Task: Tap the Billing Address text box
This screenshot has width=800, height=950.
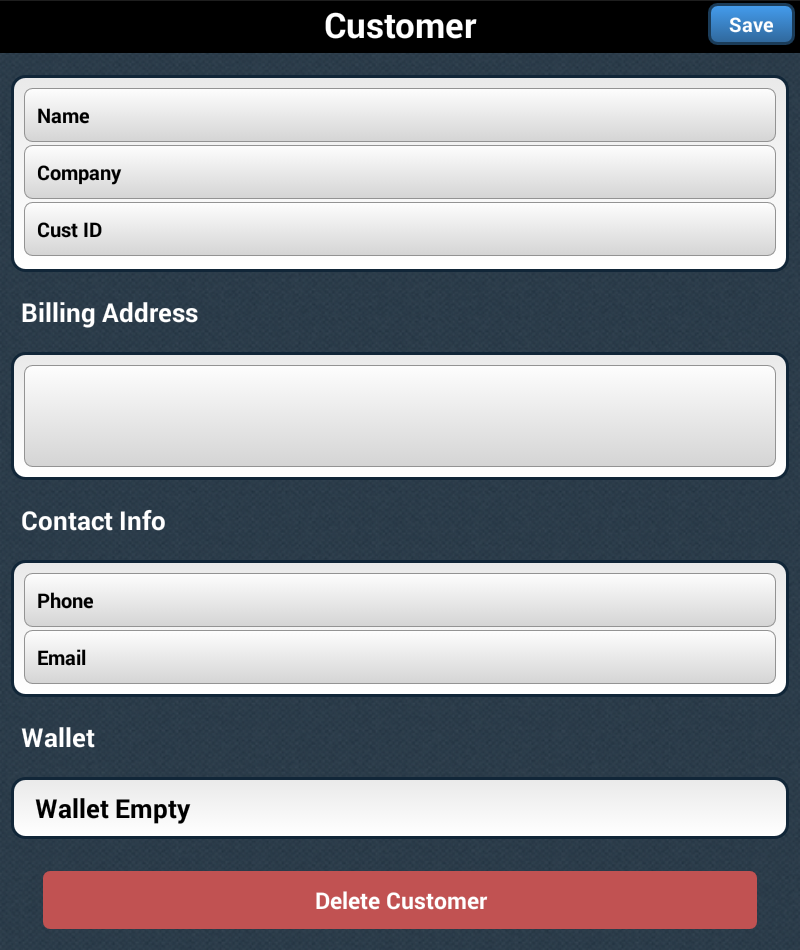Action: [400, 416]
